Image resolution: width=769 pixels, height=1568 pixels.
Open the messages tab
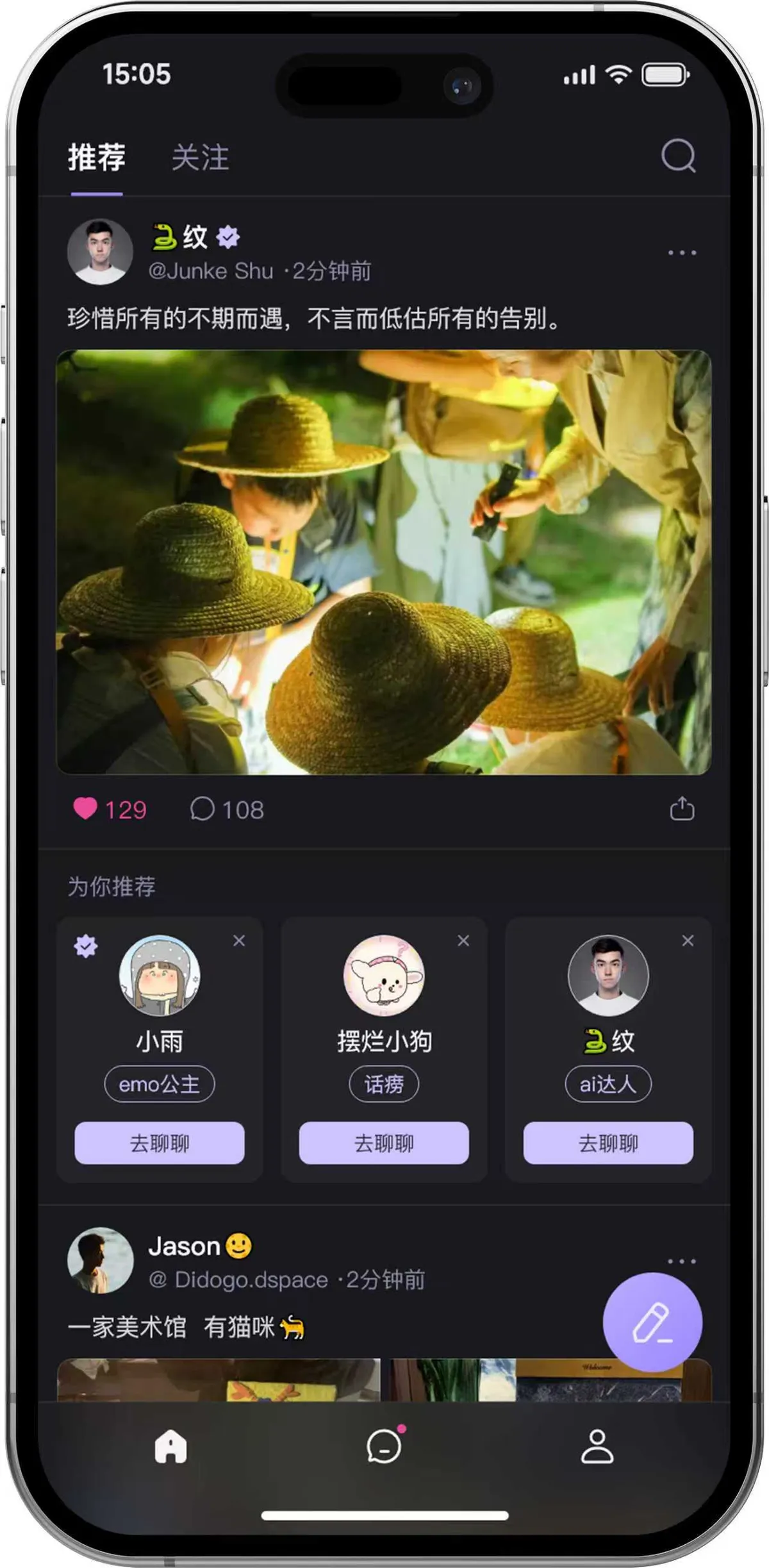click(x=384, y=1447)
